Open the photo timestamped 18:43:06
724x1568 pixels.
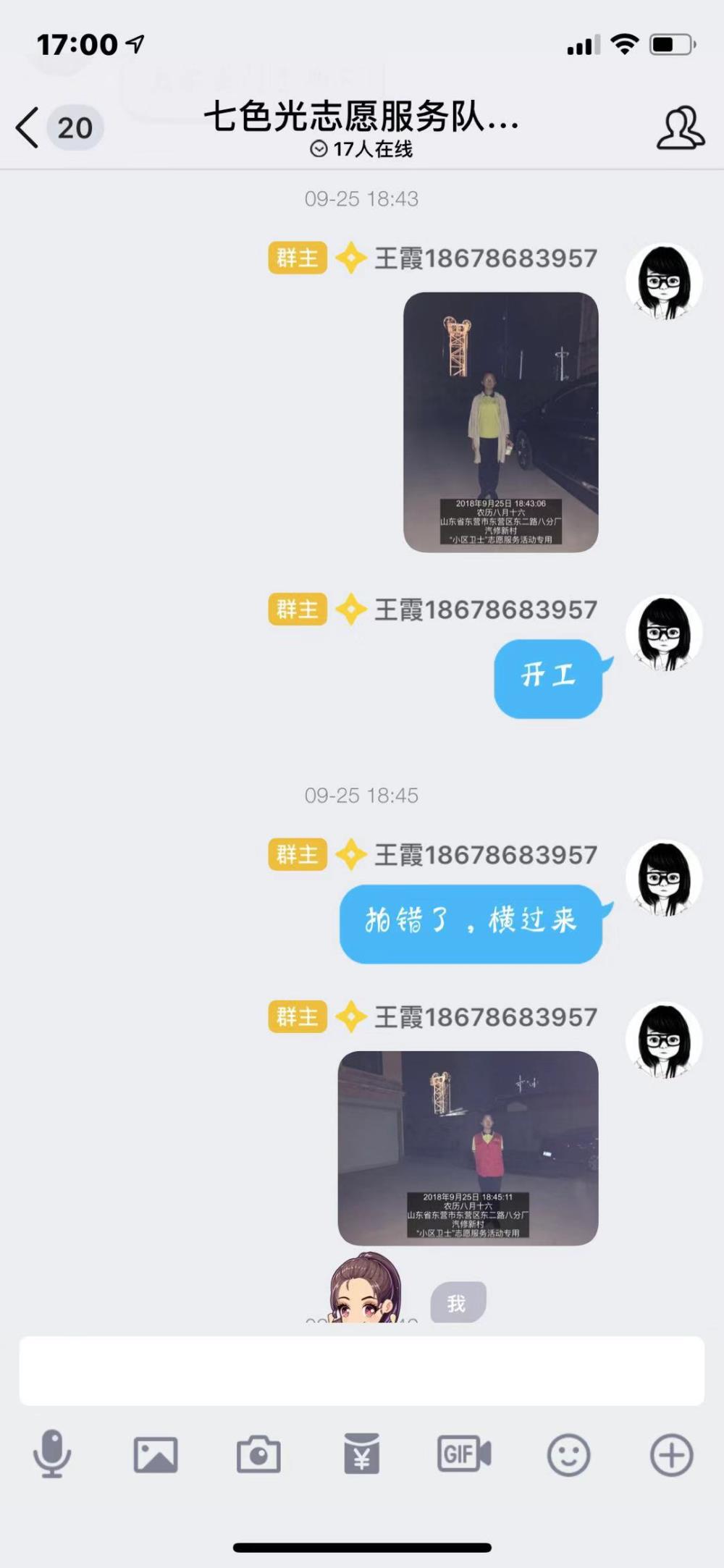coord(501,422)
